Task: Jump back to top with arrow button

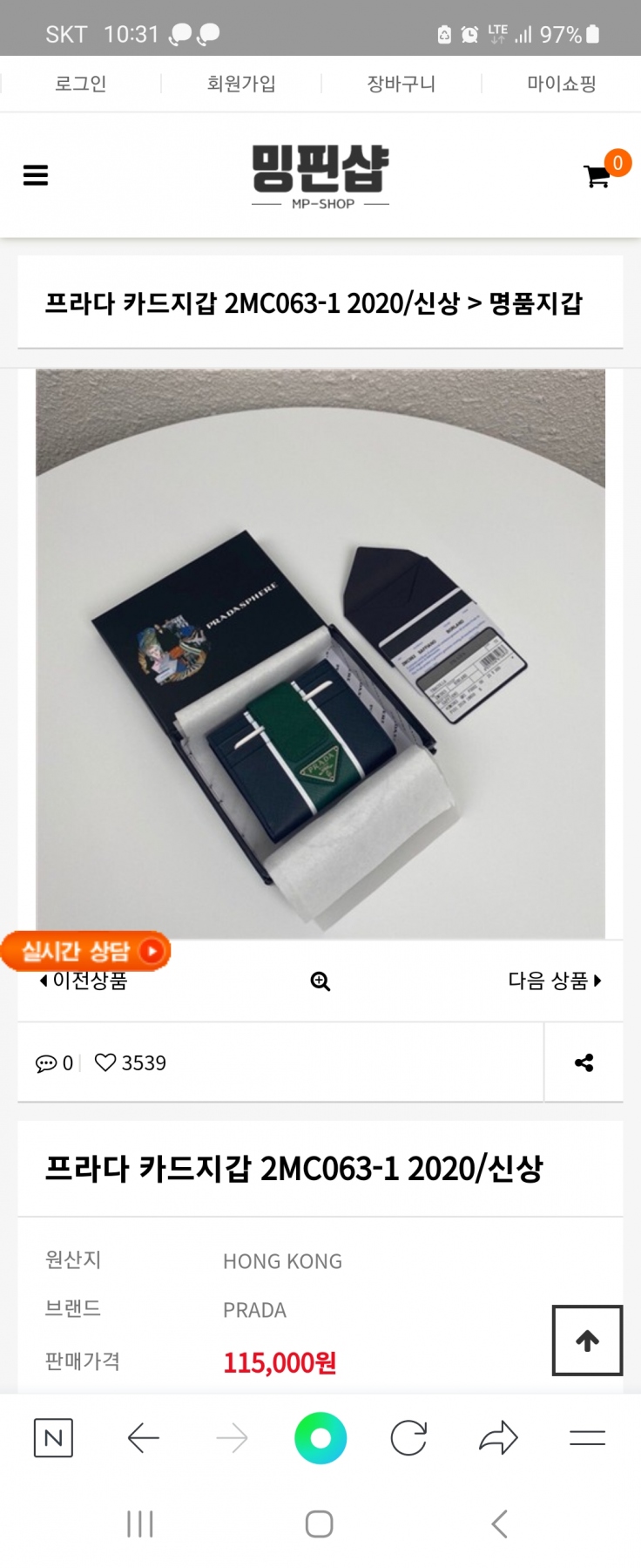Action: point(588,1341)
